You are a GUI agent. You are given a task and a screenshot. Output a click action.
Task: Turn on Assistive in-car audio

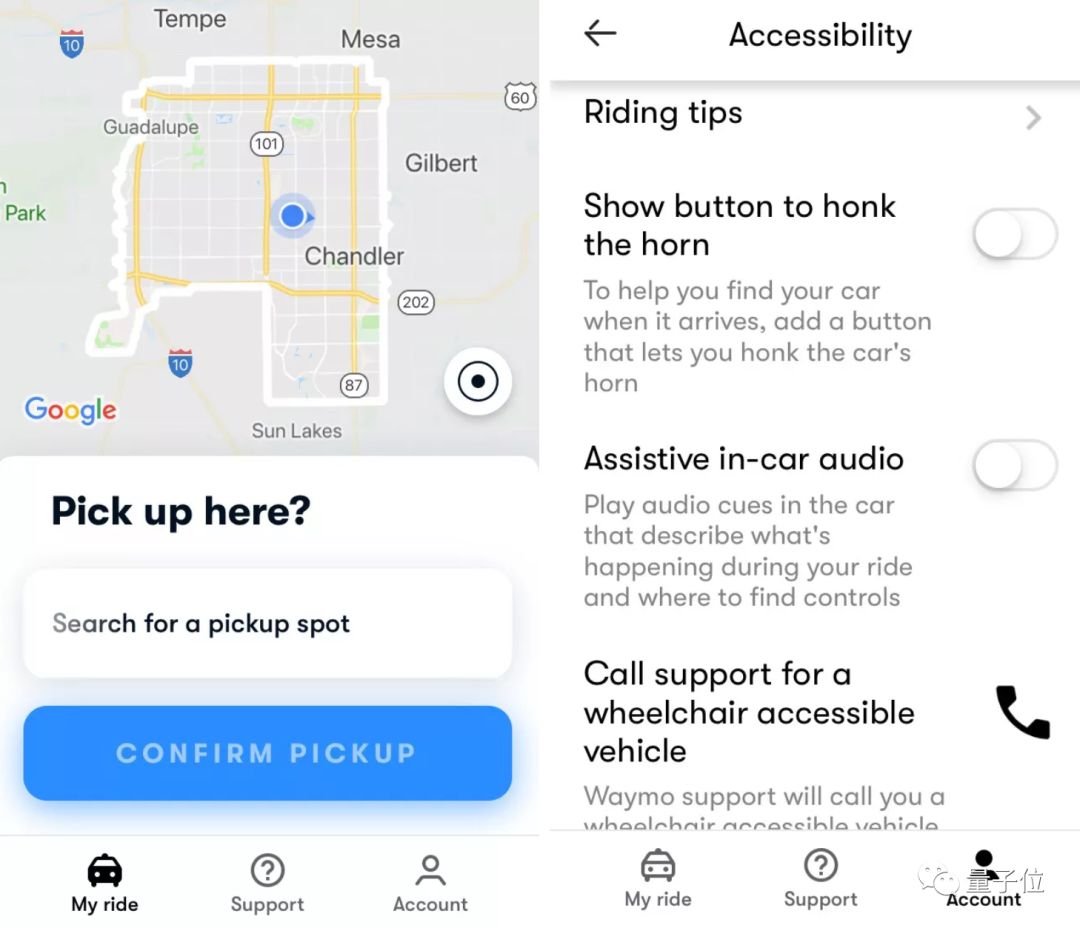(x=1014, y=466)
